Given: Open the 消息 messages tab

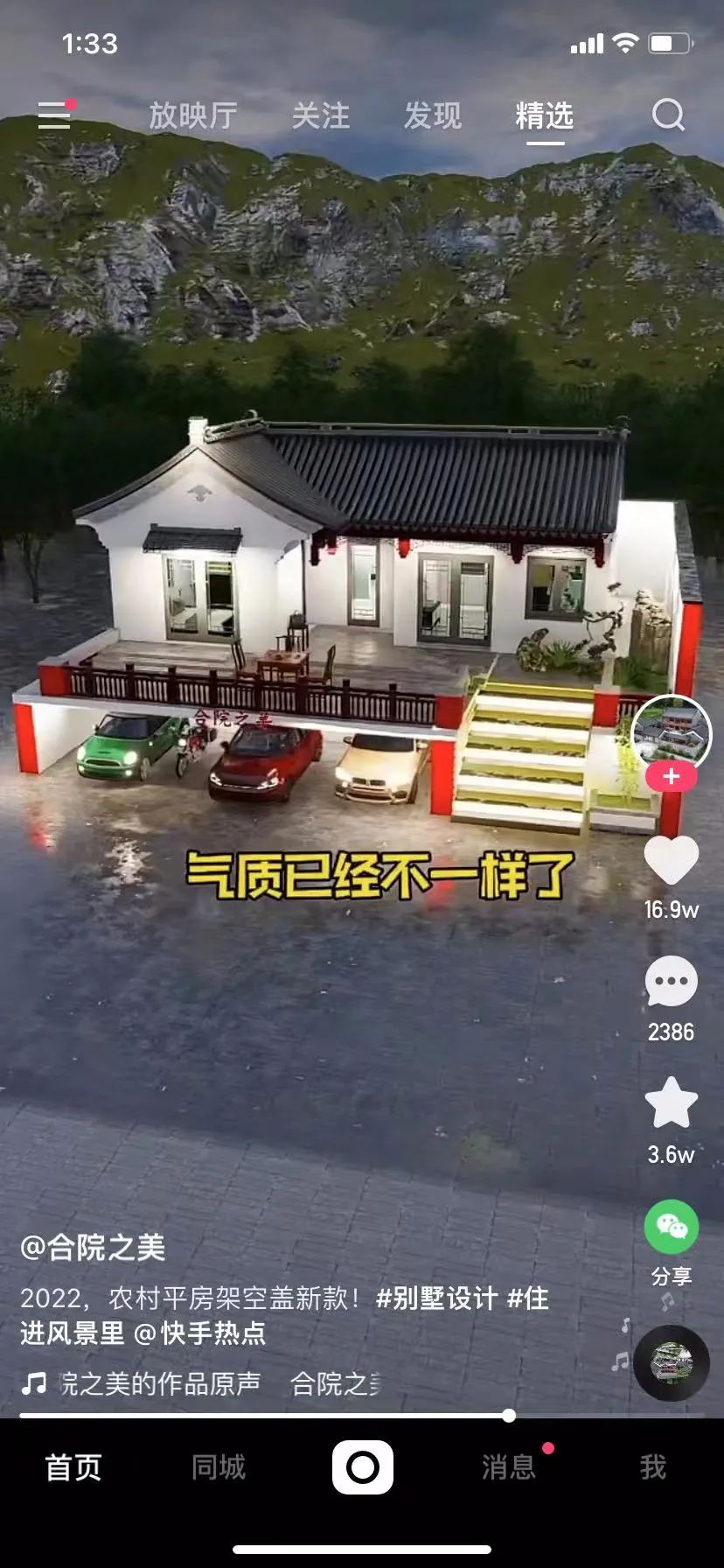Looking at the screenshot, I should (508, 1467).
